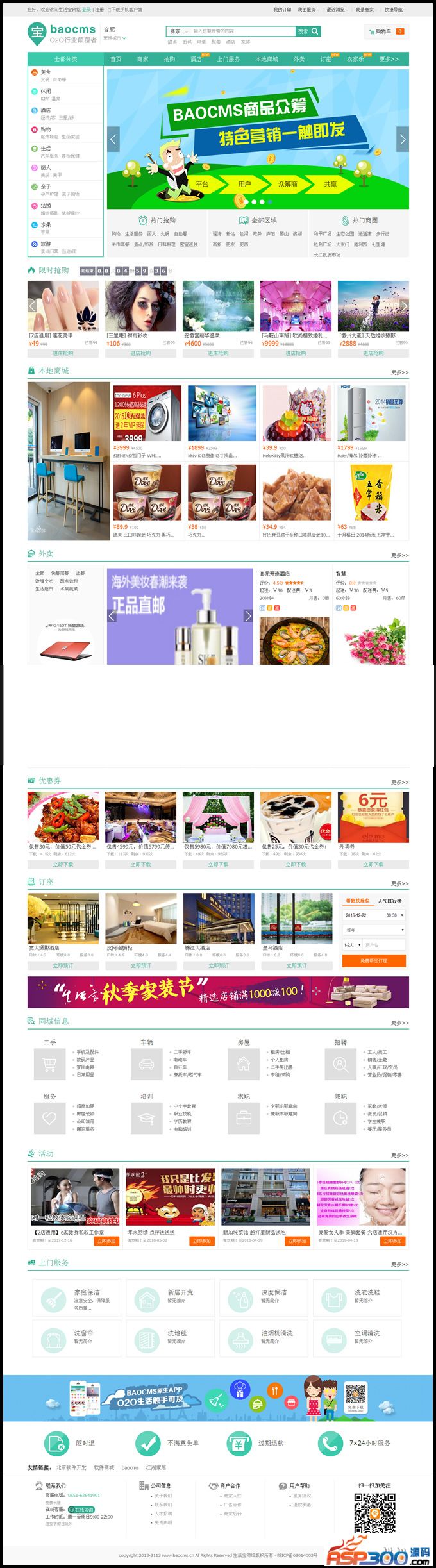Tap 进店抢购 under the ¥49 nail deal
The image size is (436, 1568).
click(x=63, y=353)
